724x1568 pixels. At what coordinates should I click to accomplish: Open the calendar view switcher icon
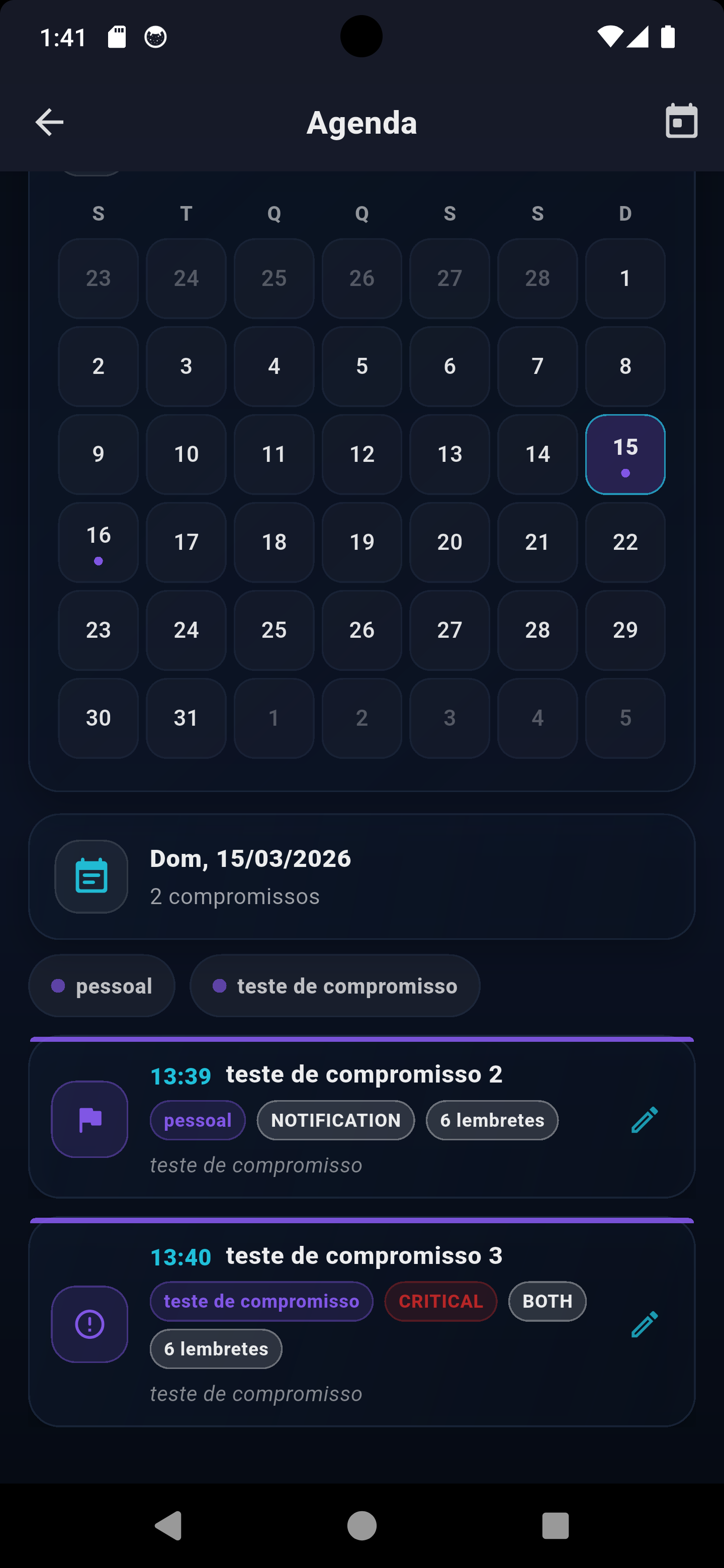tap(680, 121)
